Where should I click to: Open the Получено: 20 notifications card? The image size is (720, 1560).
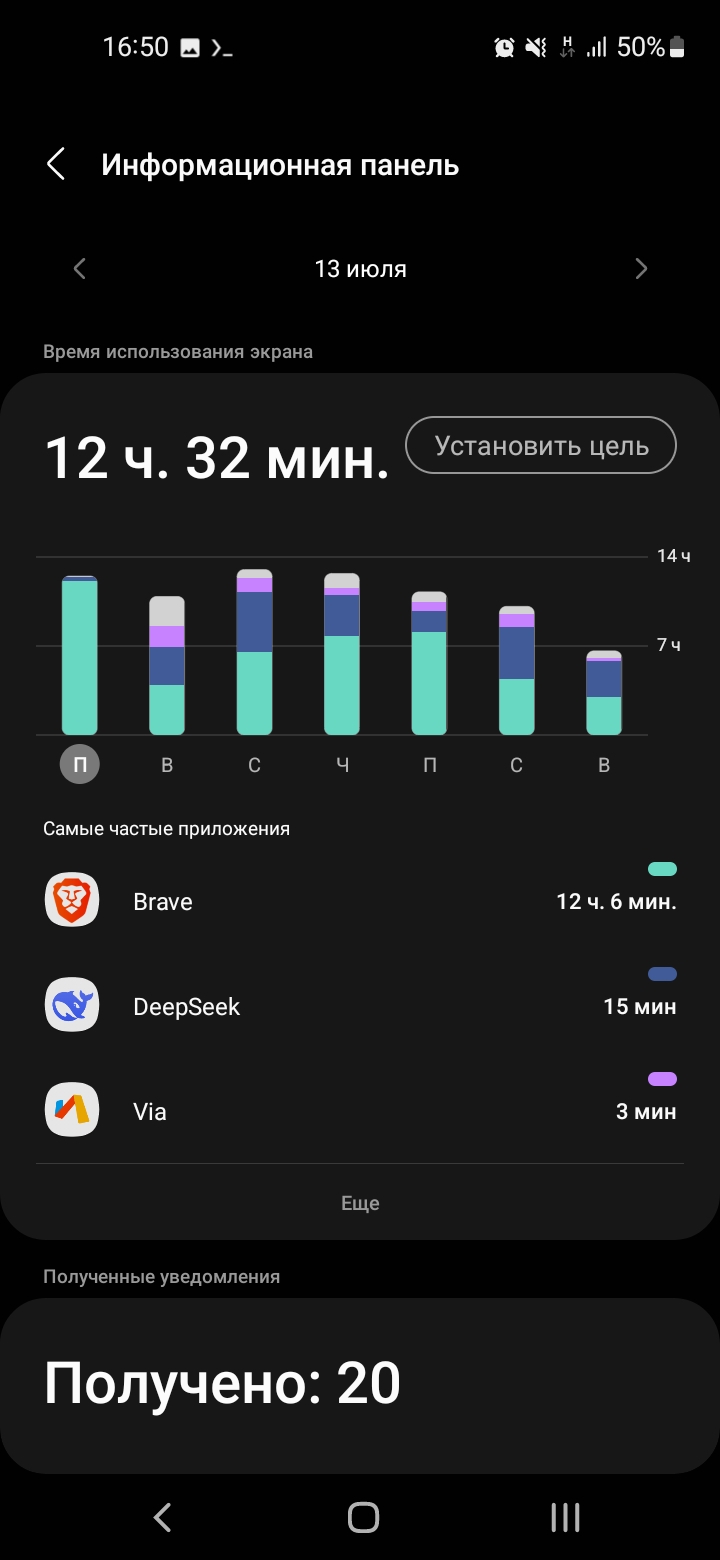[x=360, y=1385]
